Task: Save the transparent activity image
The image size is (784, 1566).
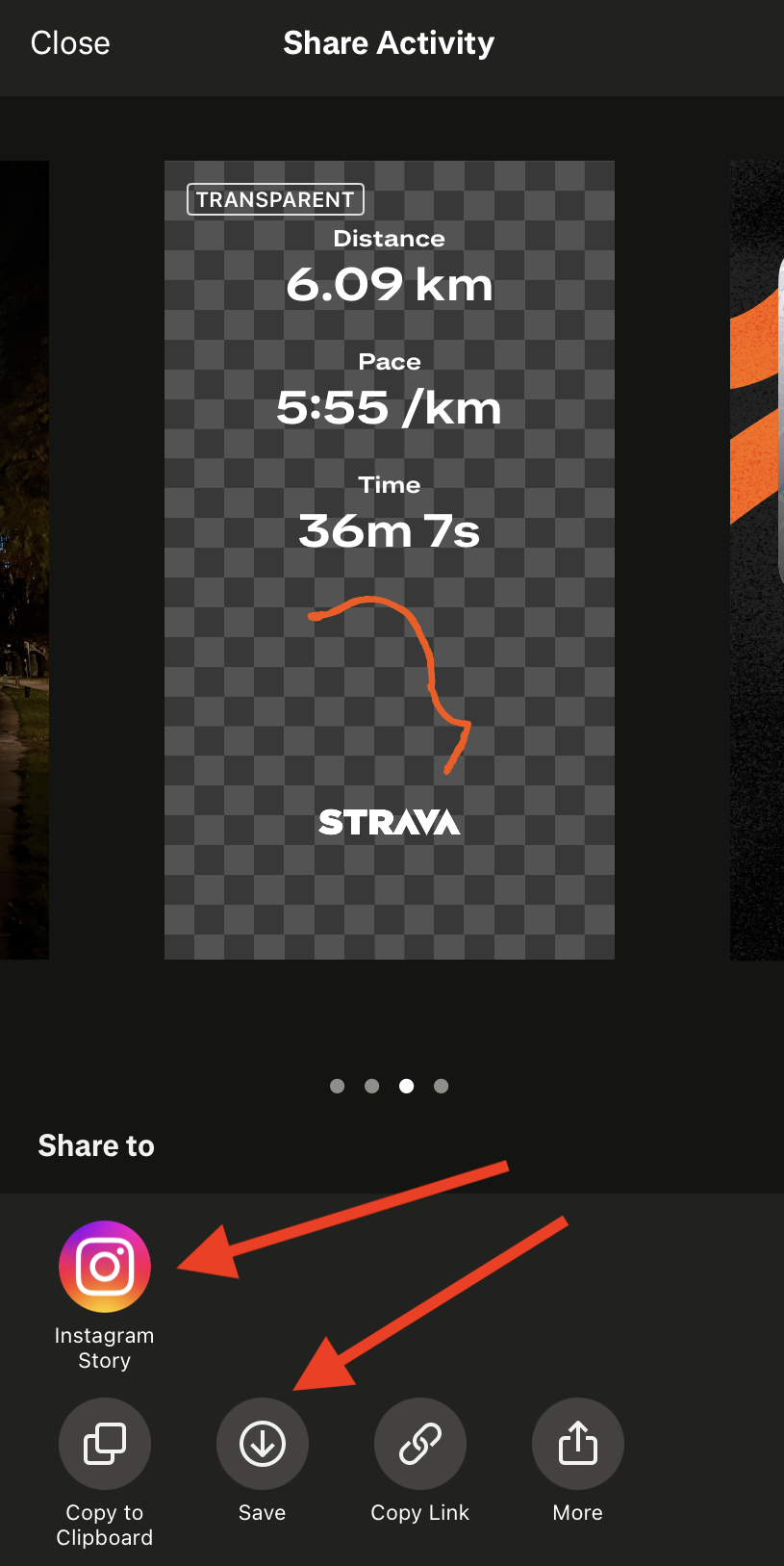Action: 263,1444
